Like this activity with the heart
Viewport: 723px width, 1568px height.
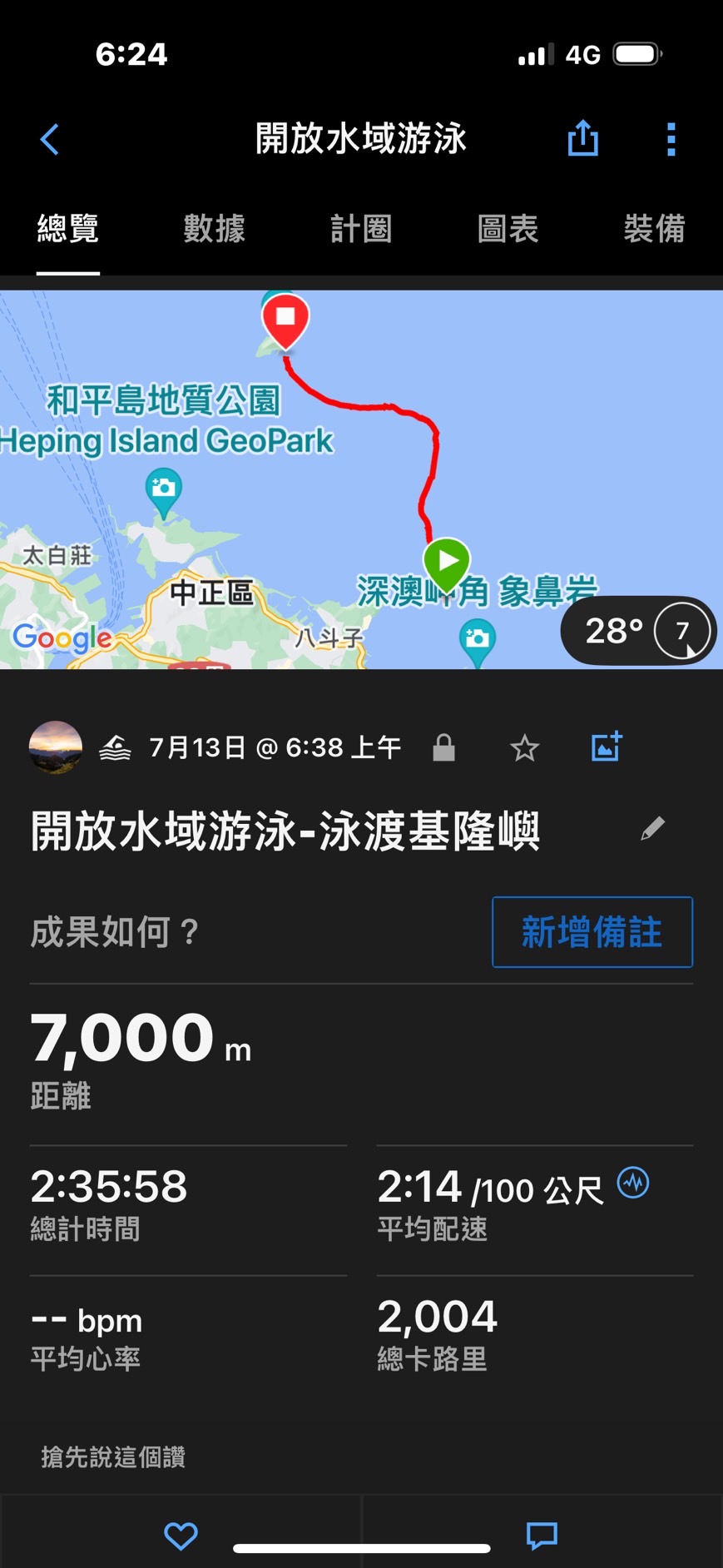point(181,1536)
